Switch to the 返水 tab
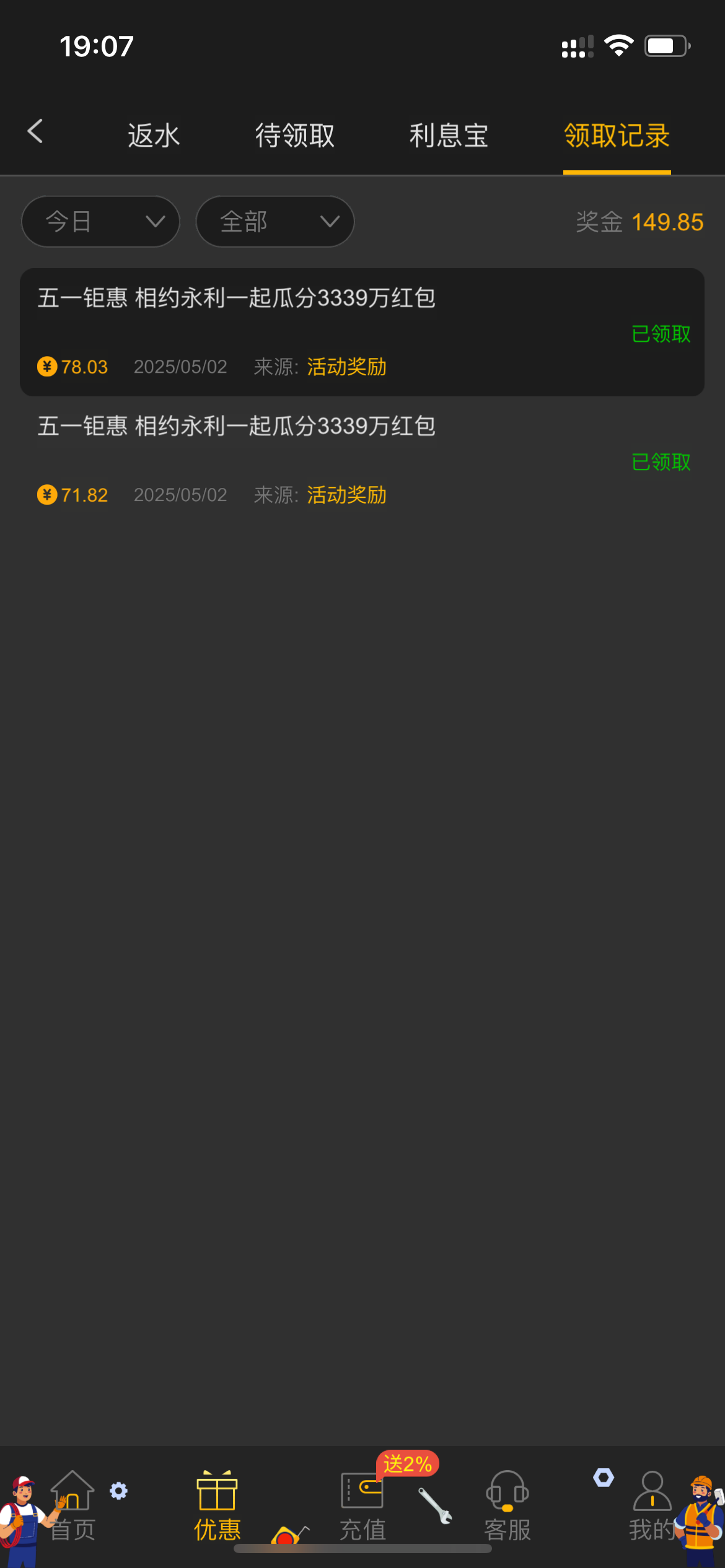Screen dimensions: 725x1568 point(153,134)
